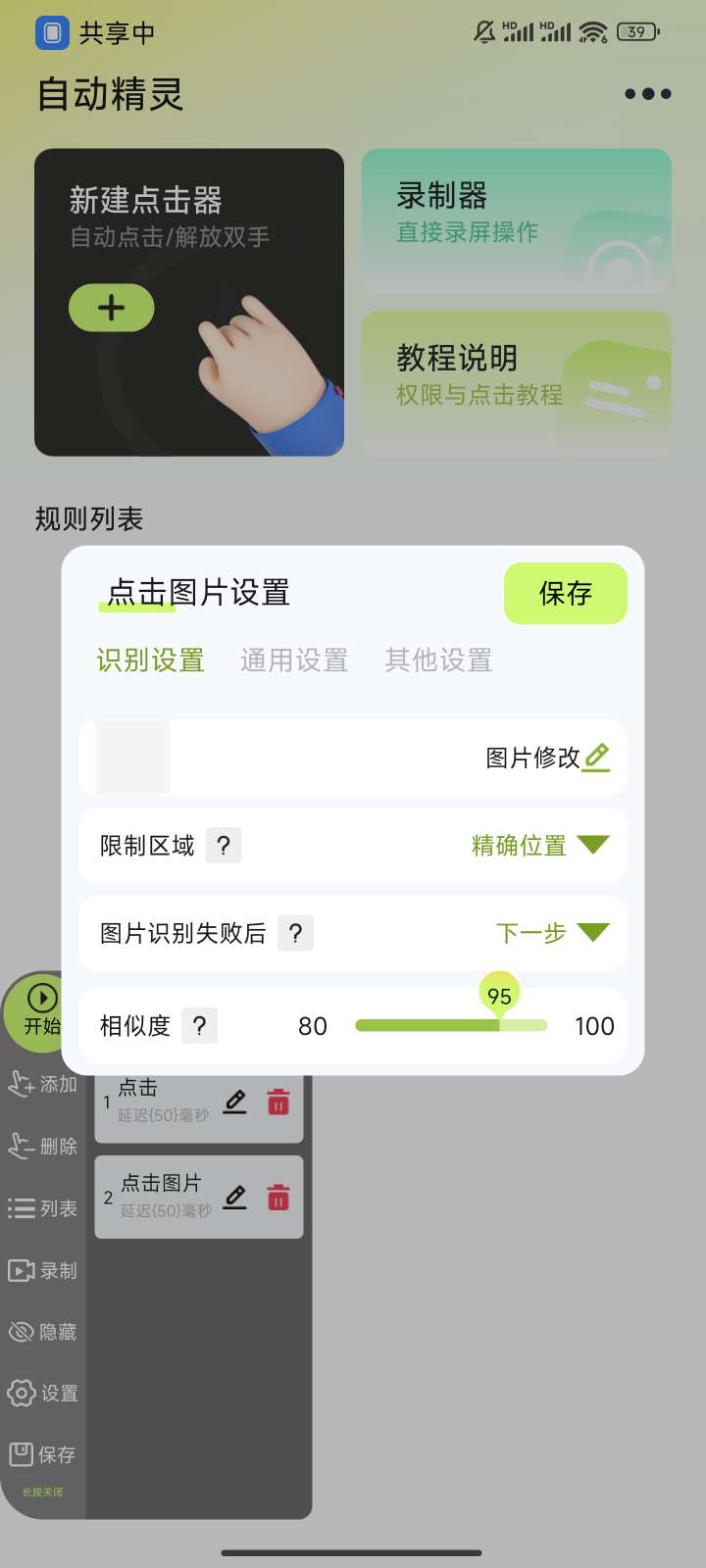
Task: Switch to the 其他设置 tab
Action: (x=438, y=661)
